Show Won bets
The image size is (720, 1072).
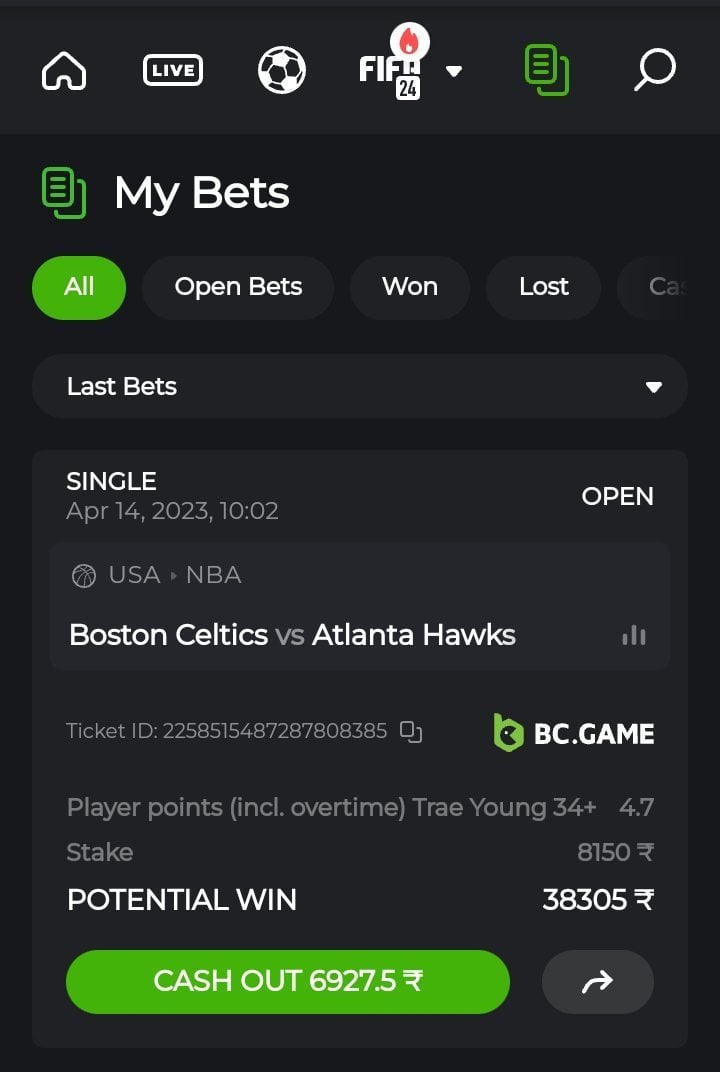pyautogui.click(x=409, y=287)
